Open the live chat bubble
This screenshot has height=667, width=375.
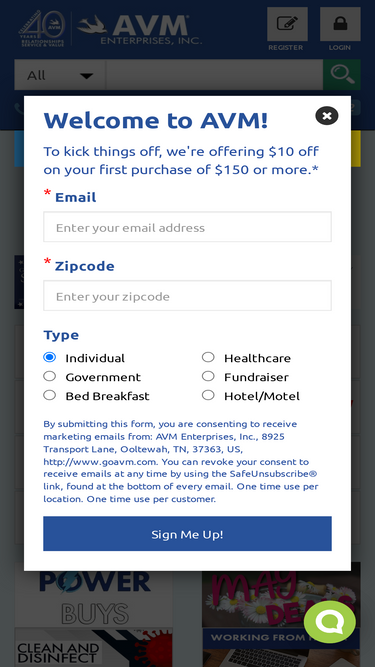330,622
